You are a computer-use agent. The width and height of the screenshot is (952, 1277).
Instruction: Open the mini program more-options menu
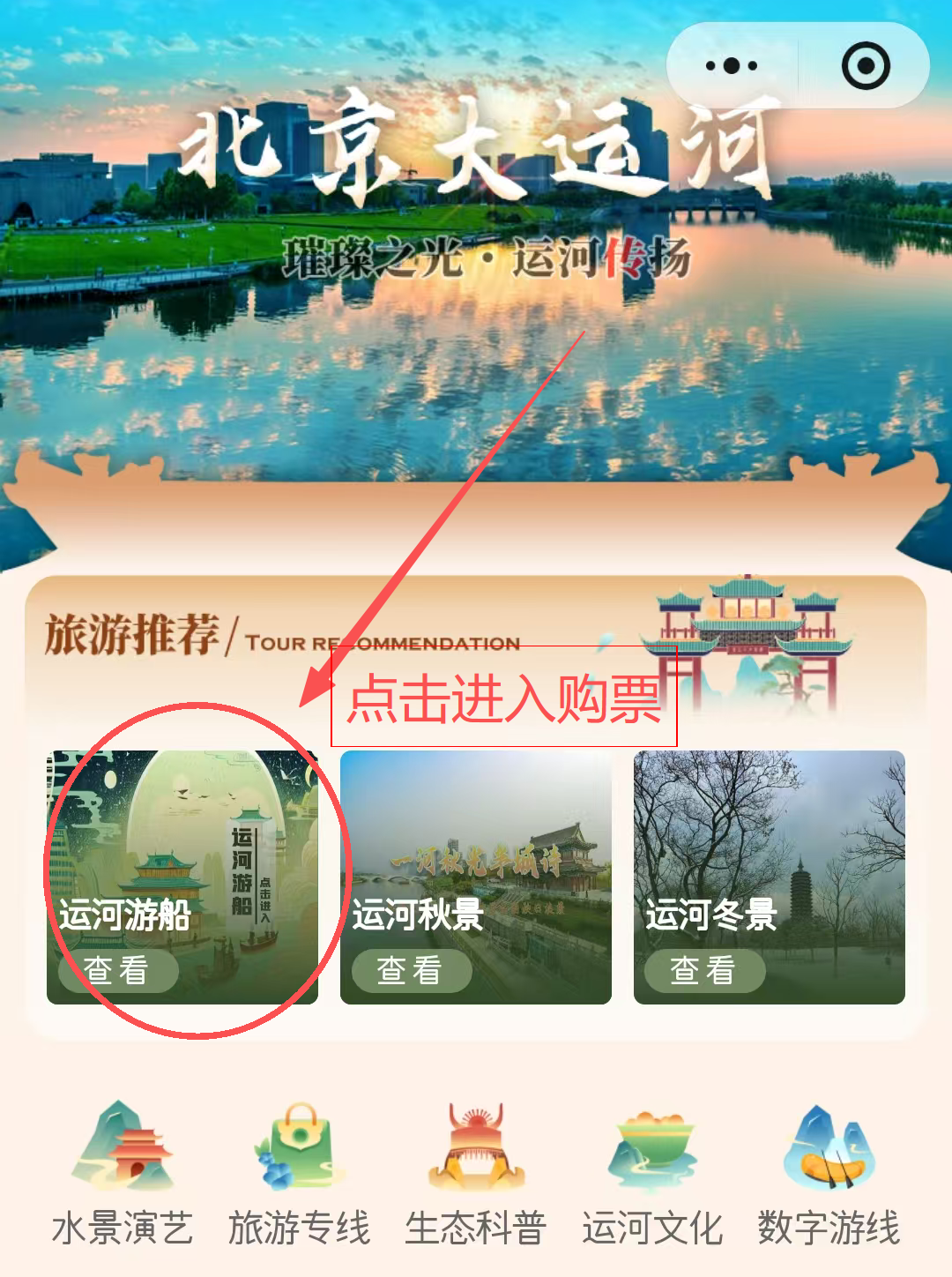(x=732, y=66)
